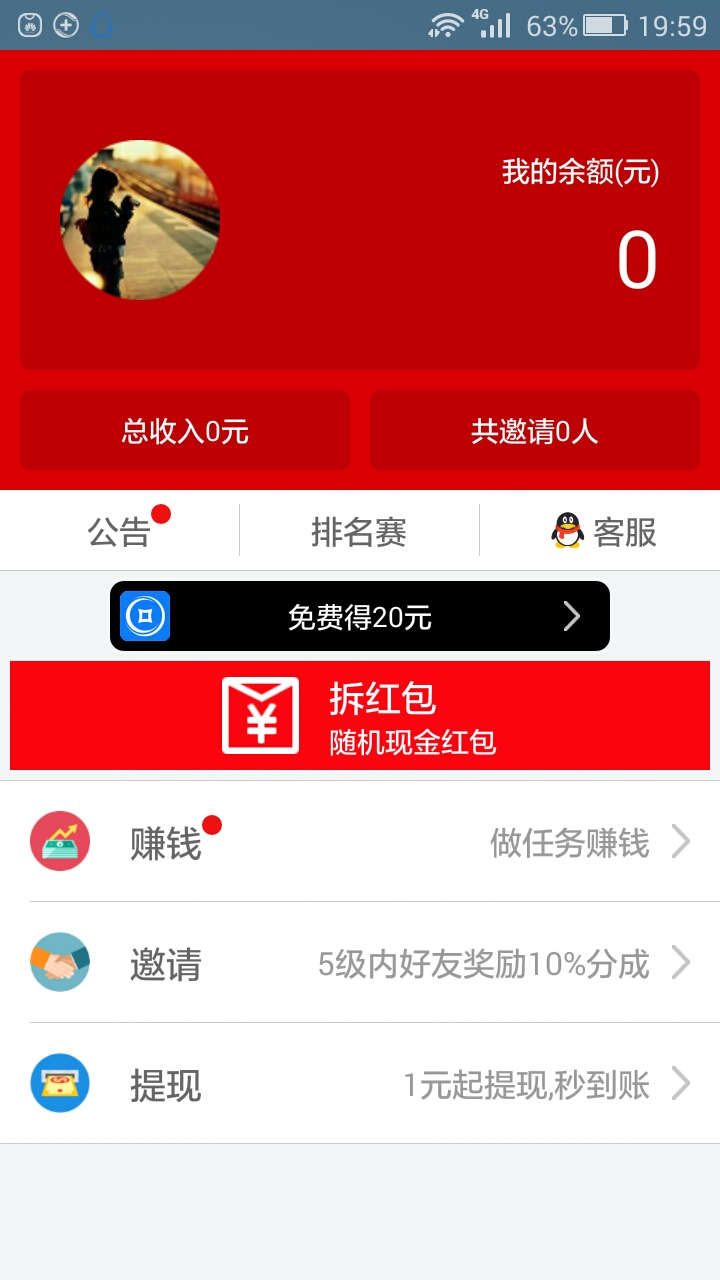The width and height of the screenshot is (720, 1280).
Task: Open the 公告 announcements tab
Action: (x=118, y=532)
